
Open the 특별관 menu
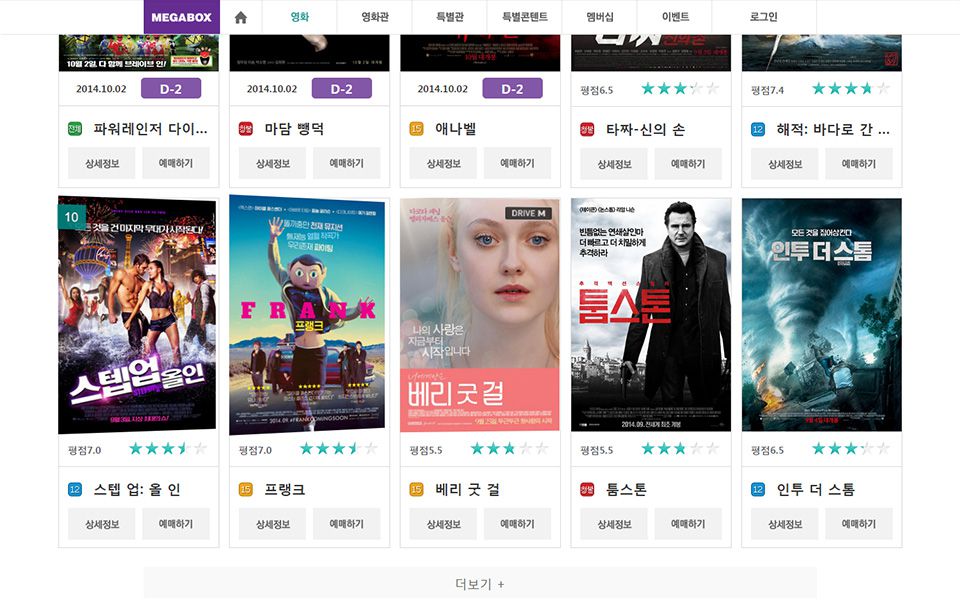(x=450, y=17)
